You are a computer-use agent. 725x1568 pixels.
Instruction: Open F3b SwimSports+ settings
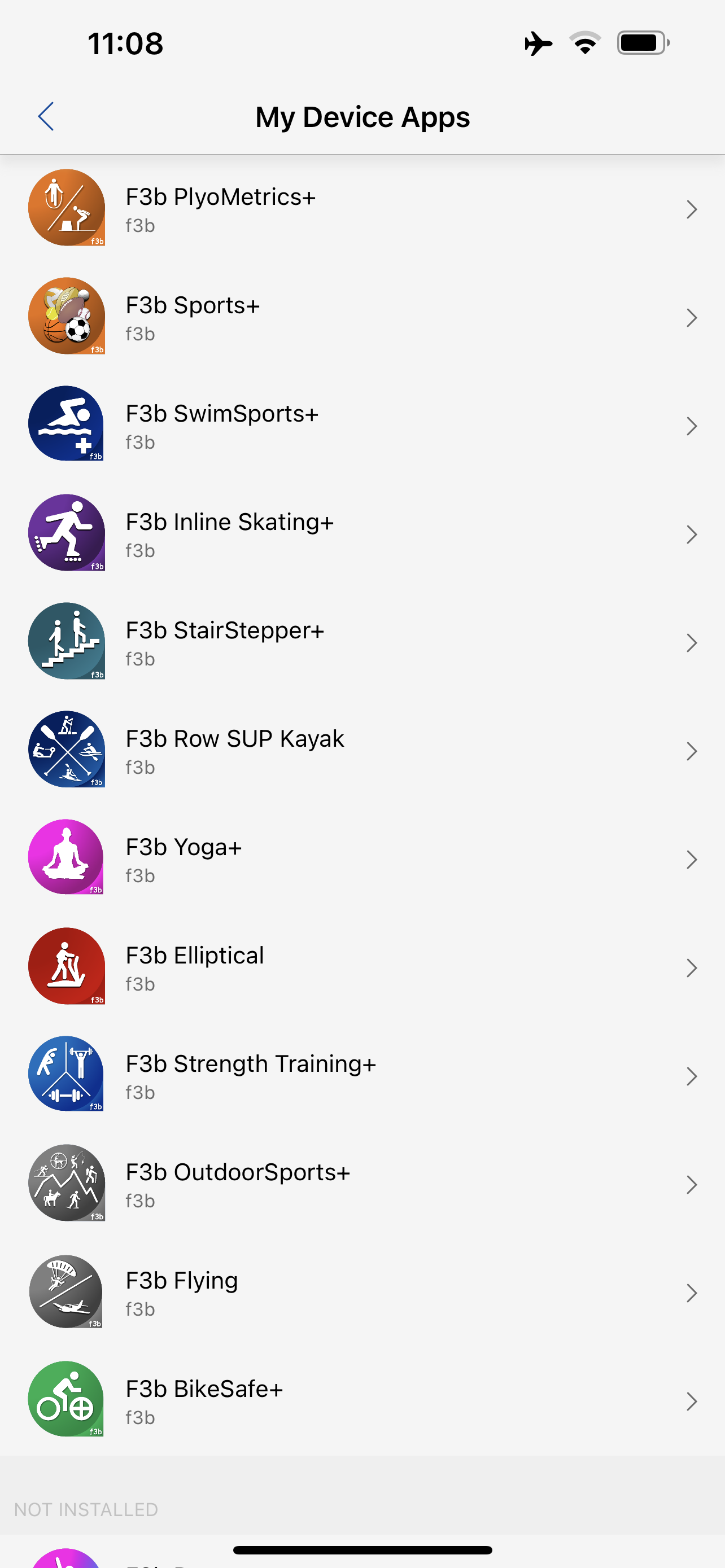(362, 426)
